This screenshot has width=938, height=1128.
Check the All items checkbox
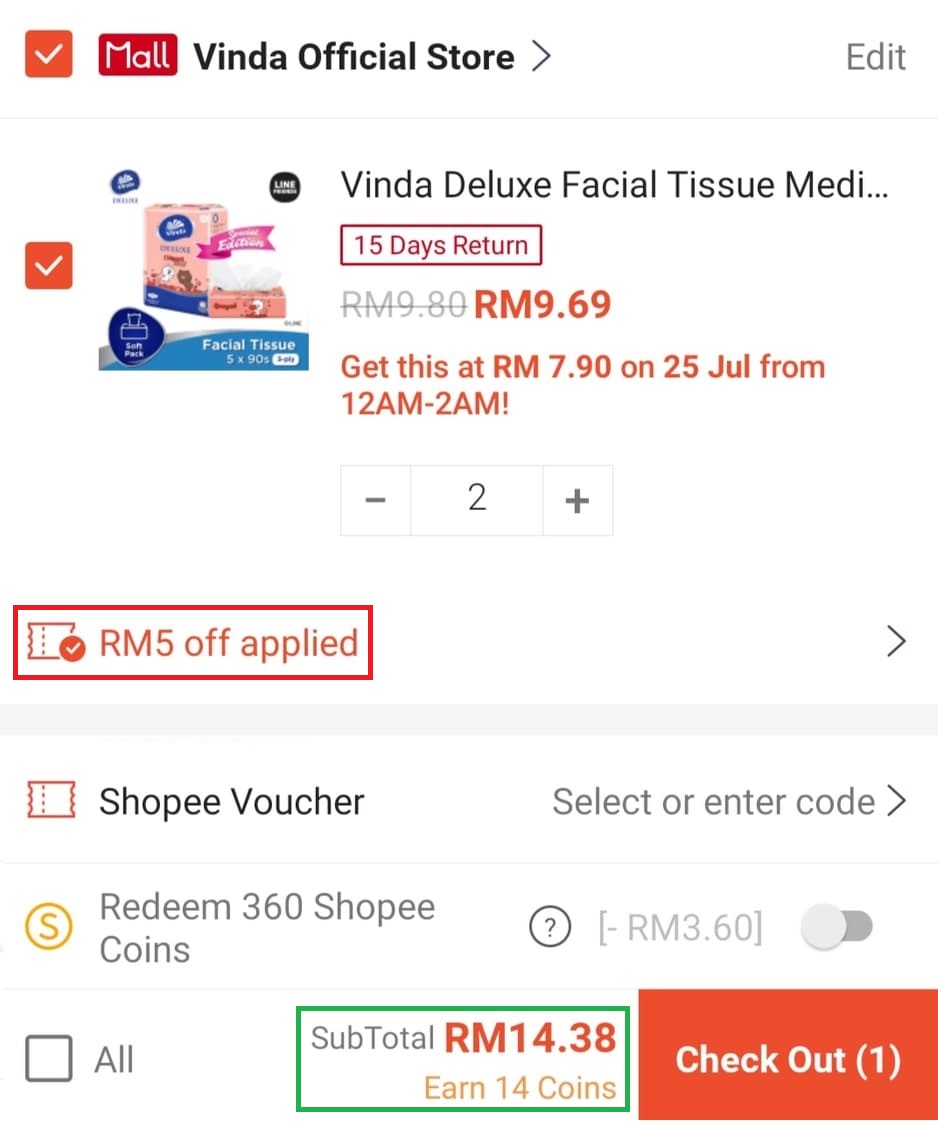click(x=49, y=1059)
